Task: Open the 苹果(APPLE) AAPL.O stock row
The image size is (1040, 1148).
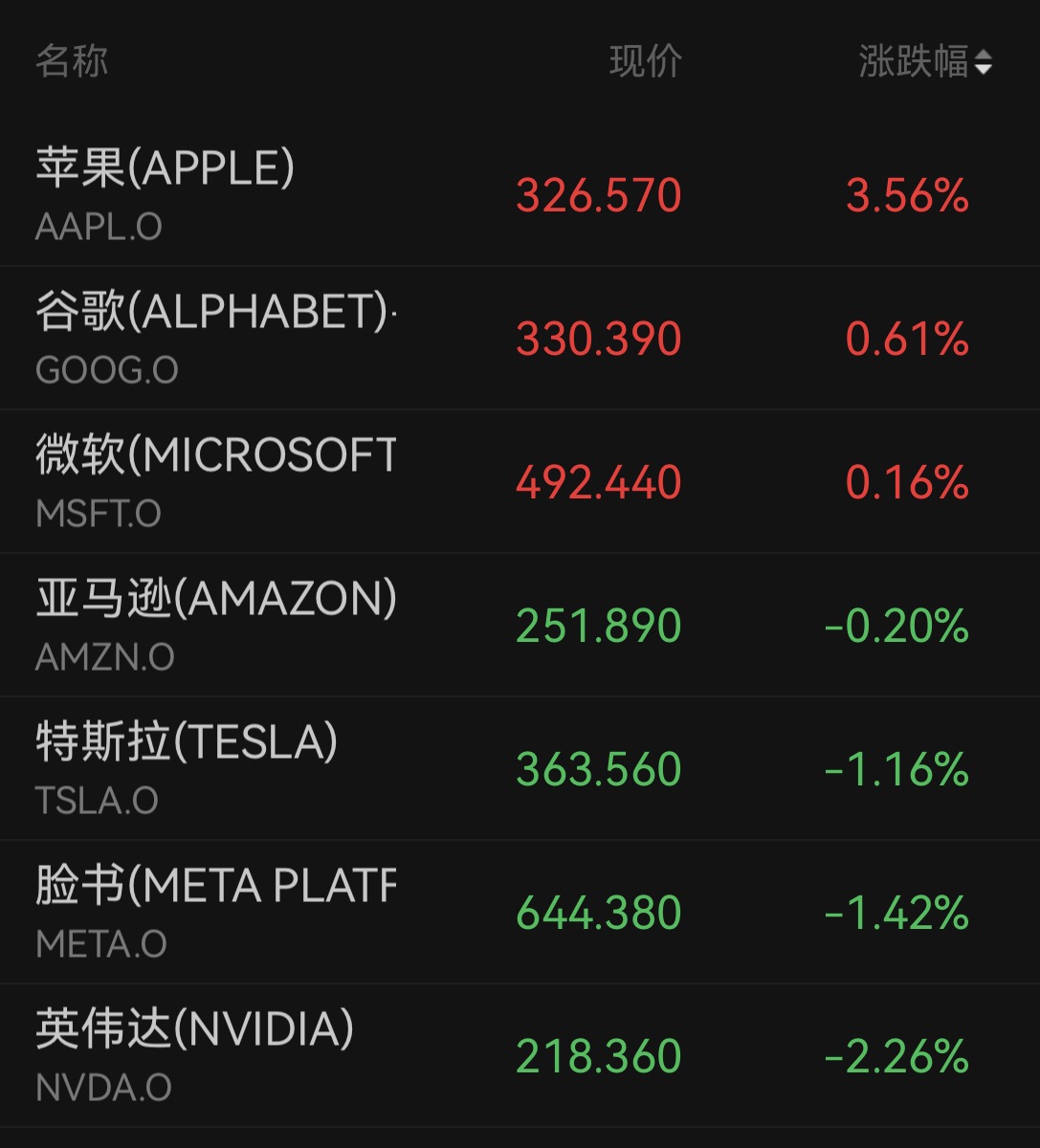Action: tap(520, 195)
